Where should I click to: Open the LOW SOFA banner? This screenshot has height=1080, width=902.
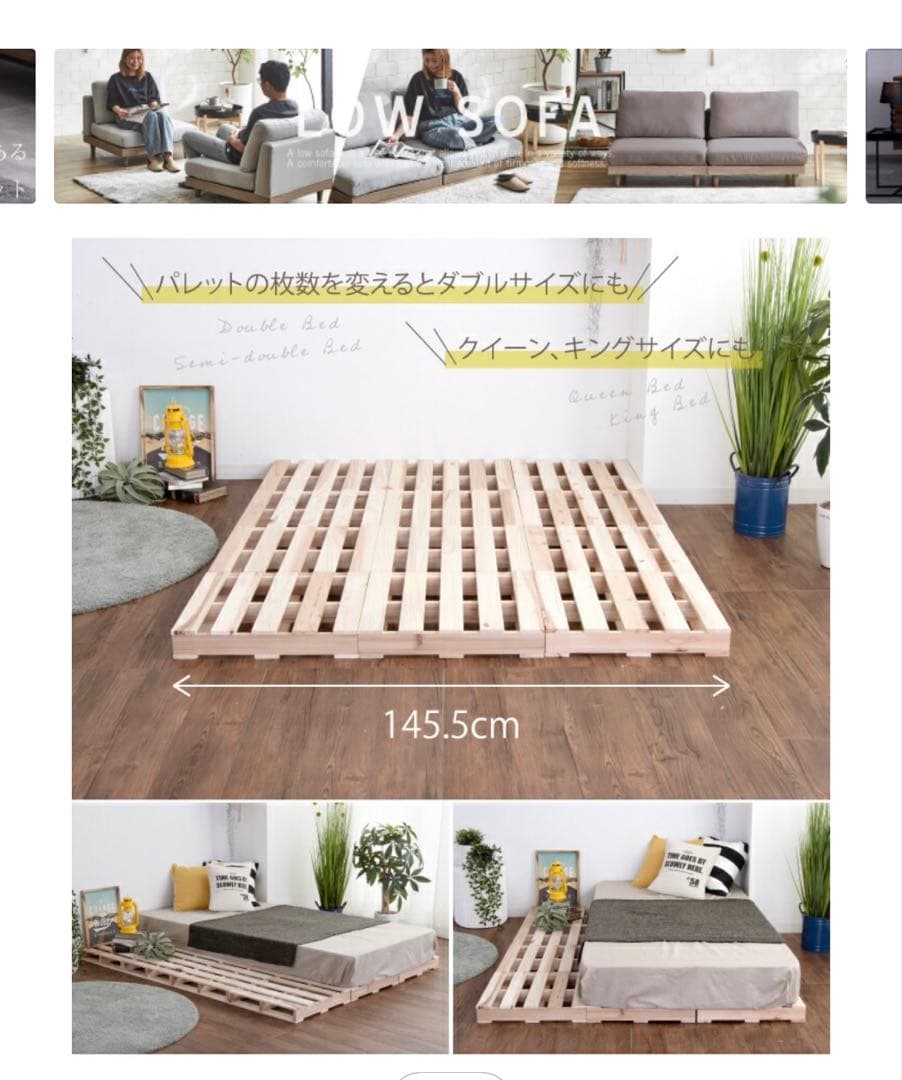pos(450,126)
